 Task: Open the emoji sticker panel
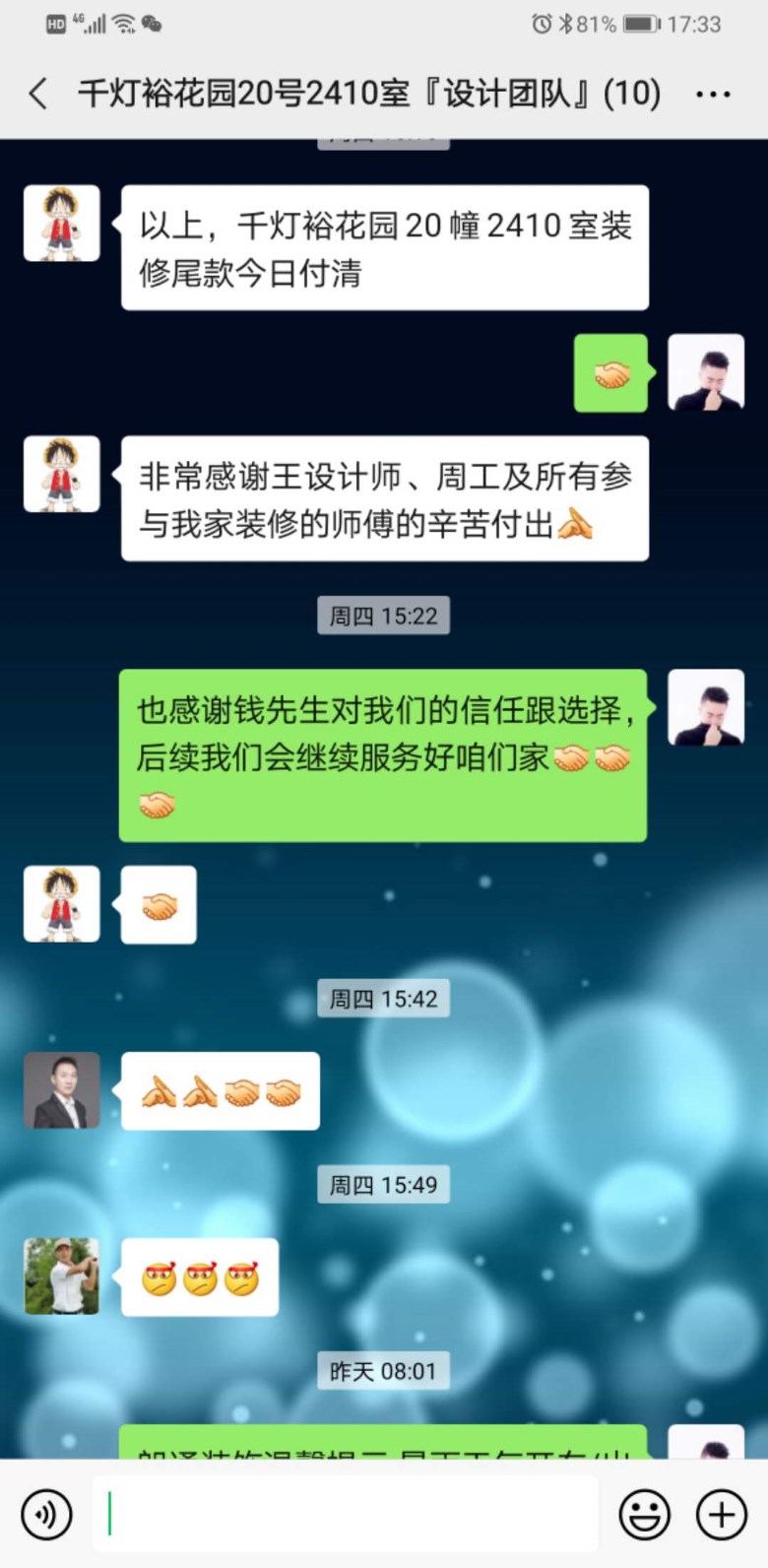click(644, 1514)
